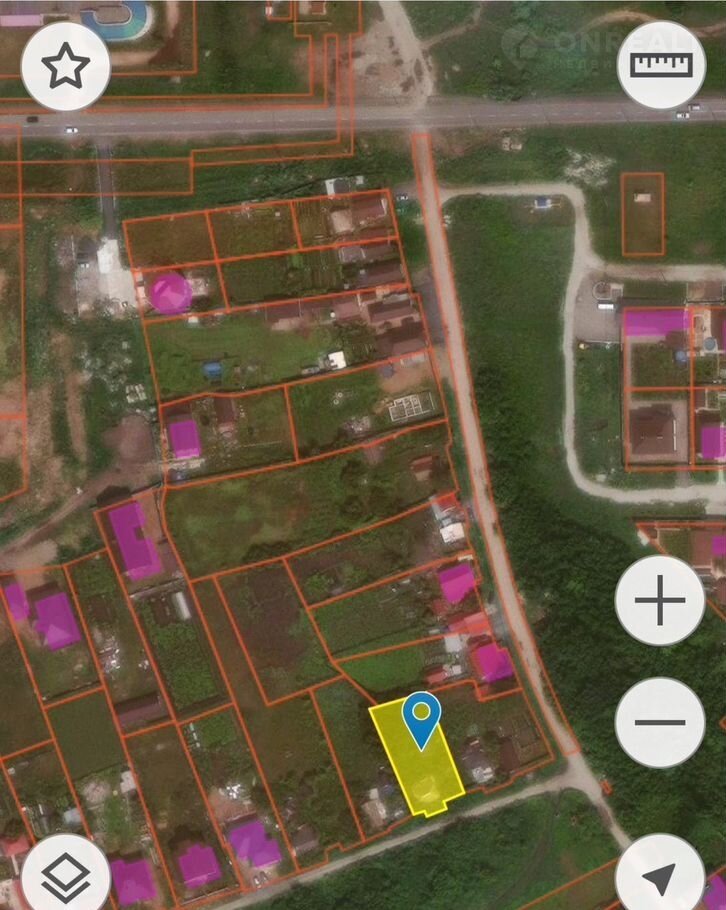726x910 pixels.
Task: Open favorites with the star button
Action: pos(65,66)
